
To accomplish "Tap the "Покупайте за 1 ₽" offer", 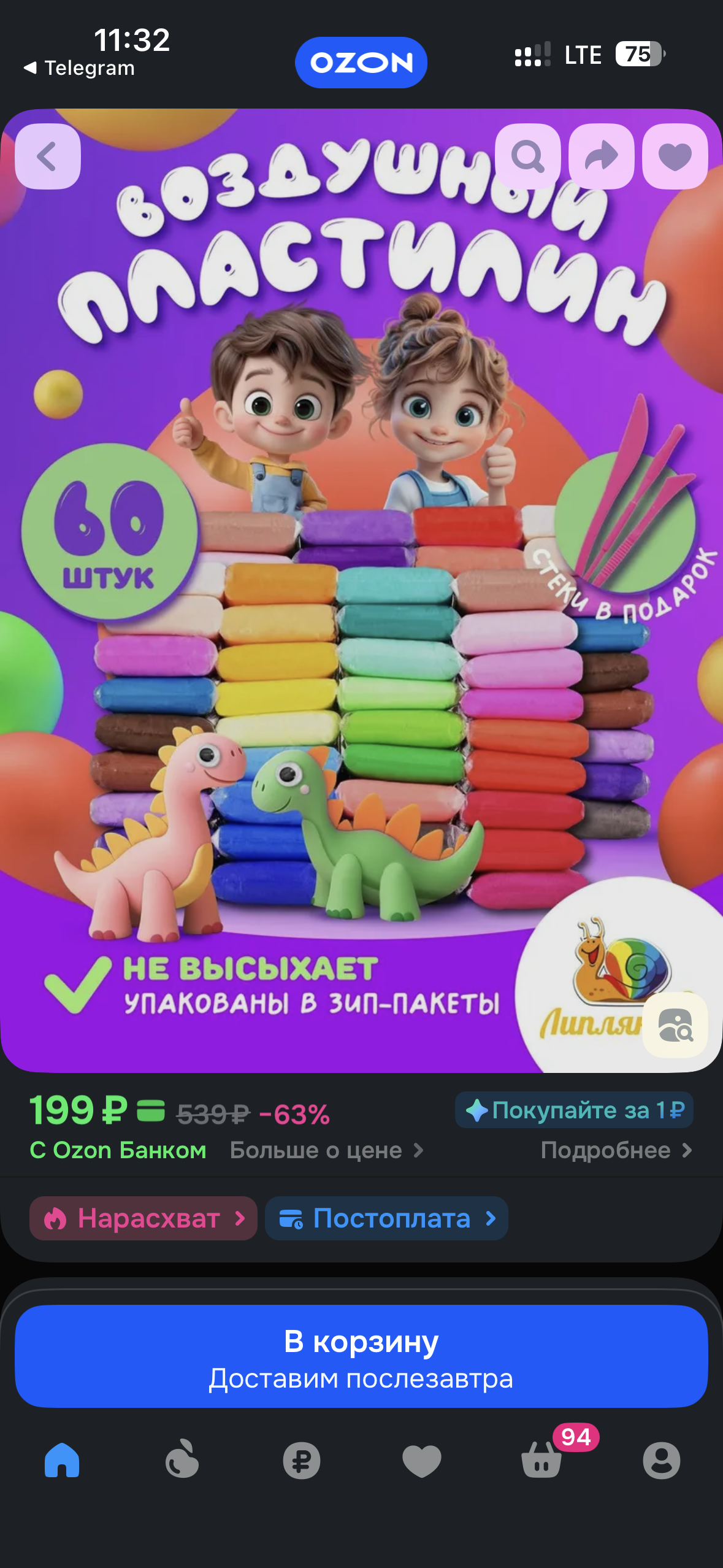I will click(574, 1110).
